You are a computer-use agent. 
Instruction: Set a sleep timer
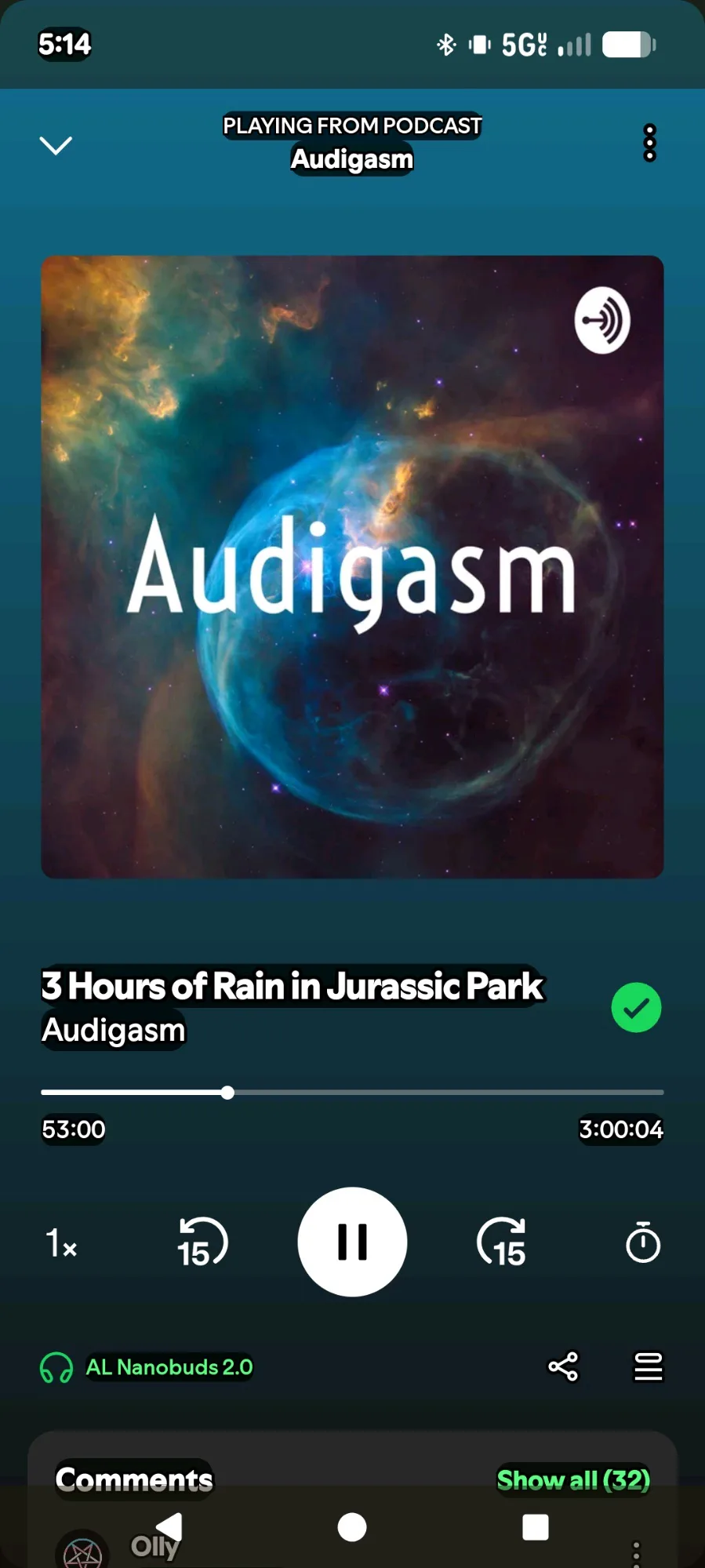coord(642,1242)
